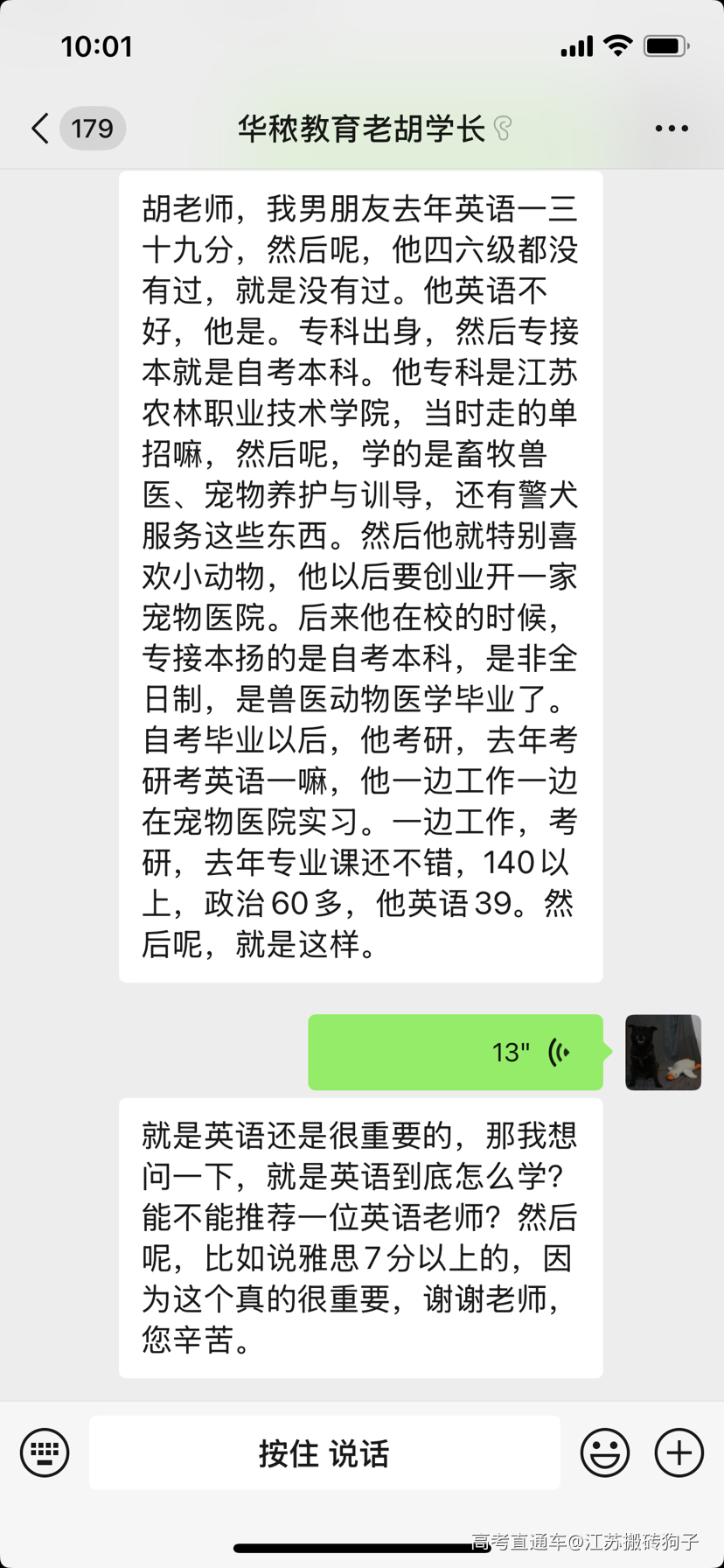Switch to keyboard text input
The width and height of the screenshot is (724, 1568).
pyautogui.click(x=45, y=1453)
